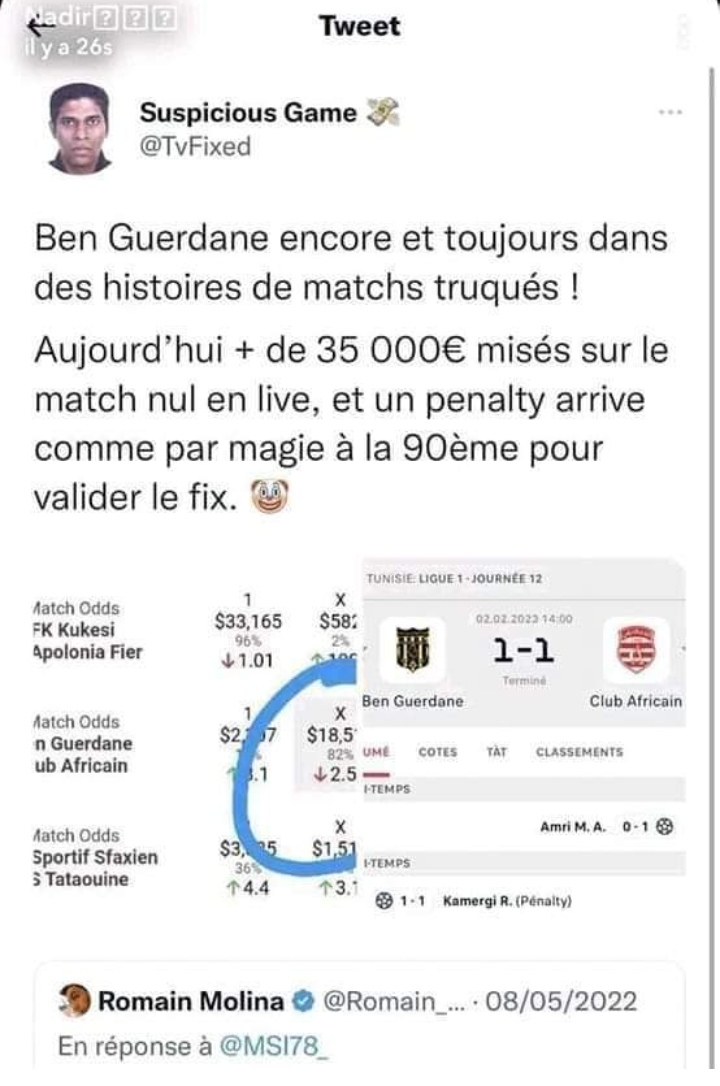Open the story options menu
Screen dimensions: 720x1086
[x=684, y=30]
